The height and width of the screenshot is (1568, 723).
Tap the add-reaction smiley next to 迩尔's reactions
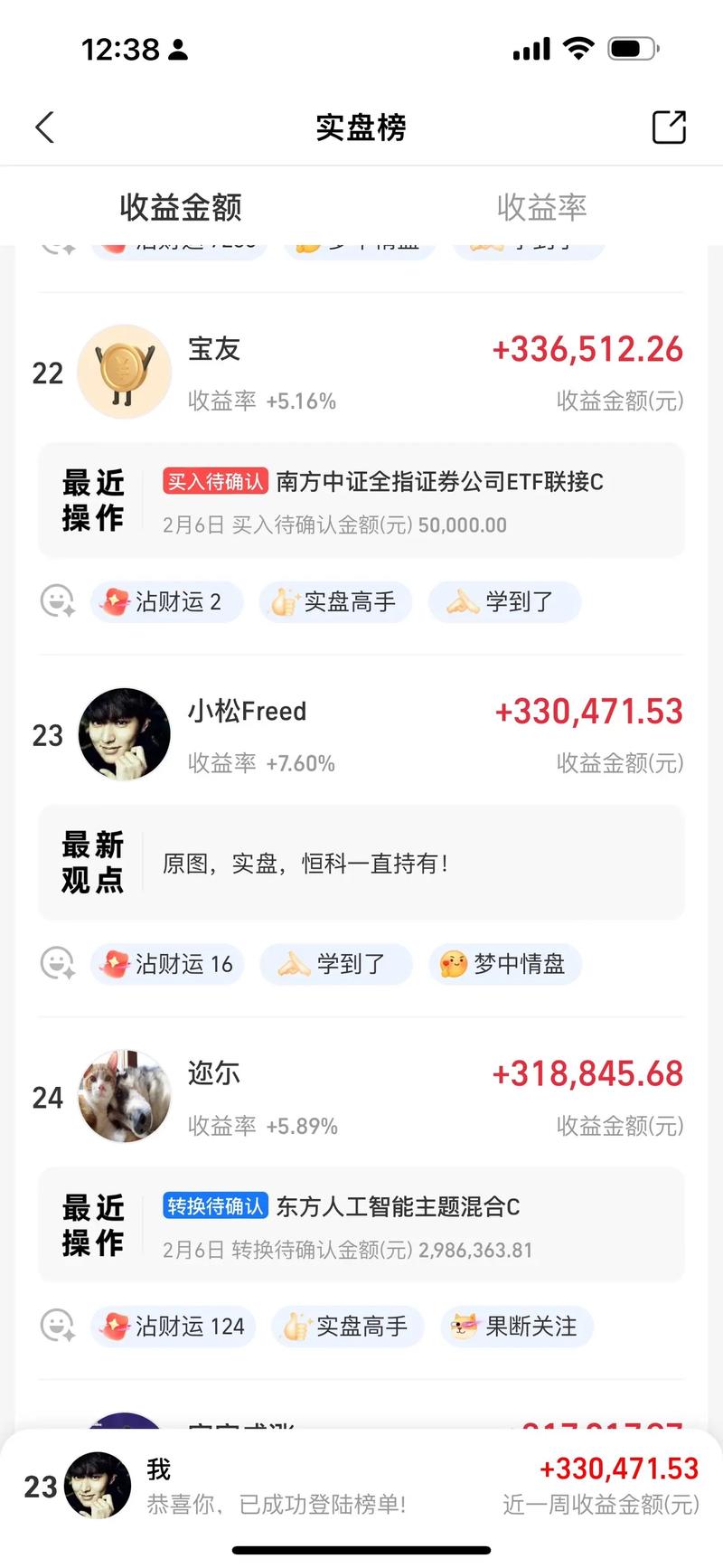[56, 1327]
